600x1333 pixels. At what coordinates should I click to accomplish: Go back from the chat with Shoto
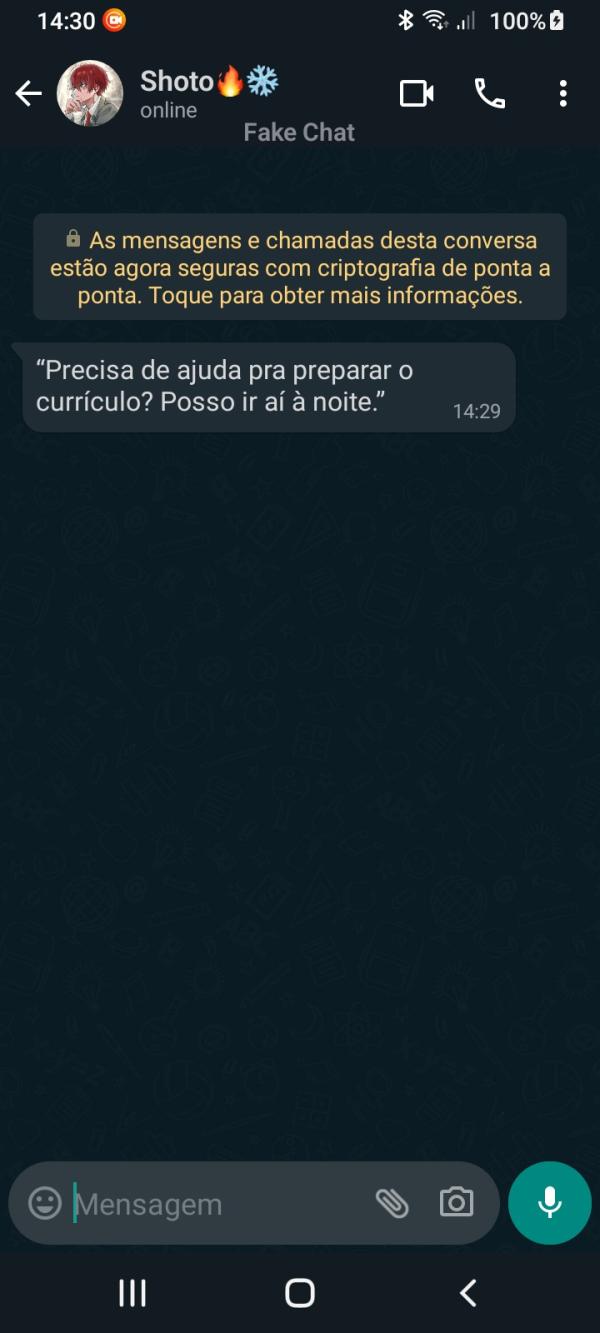click(x=28, y=94)
